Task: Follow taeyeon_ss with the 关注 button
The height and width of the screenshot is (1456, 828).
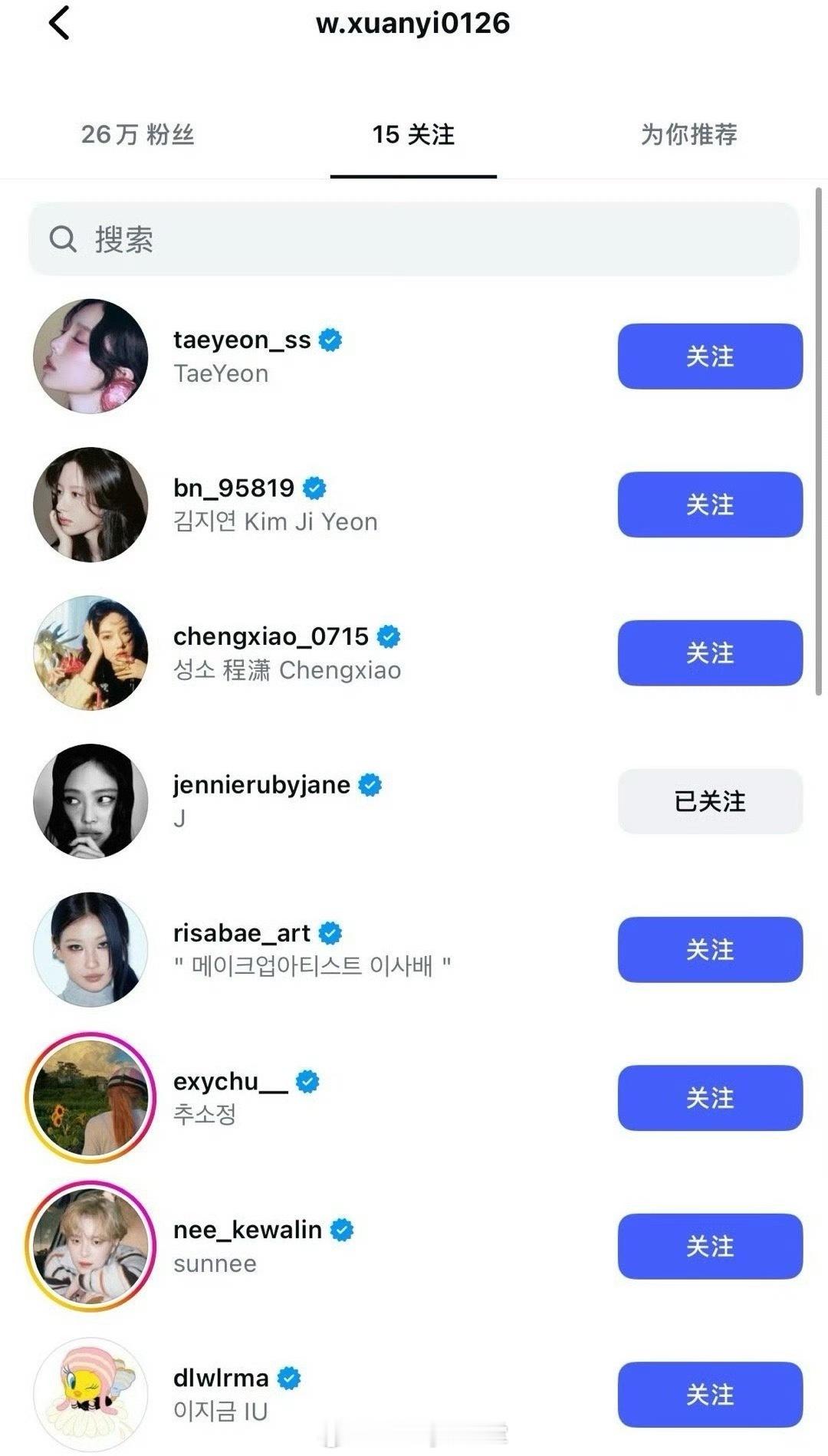Action: [x=710, y=357]
